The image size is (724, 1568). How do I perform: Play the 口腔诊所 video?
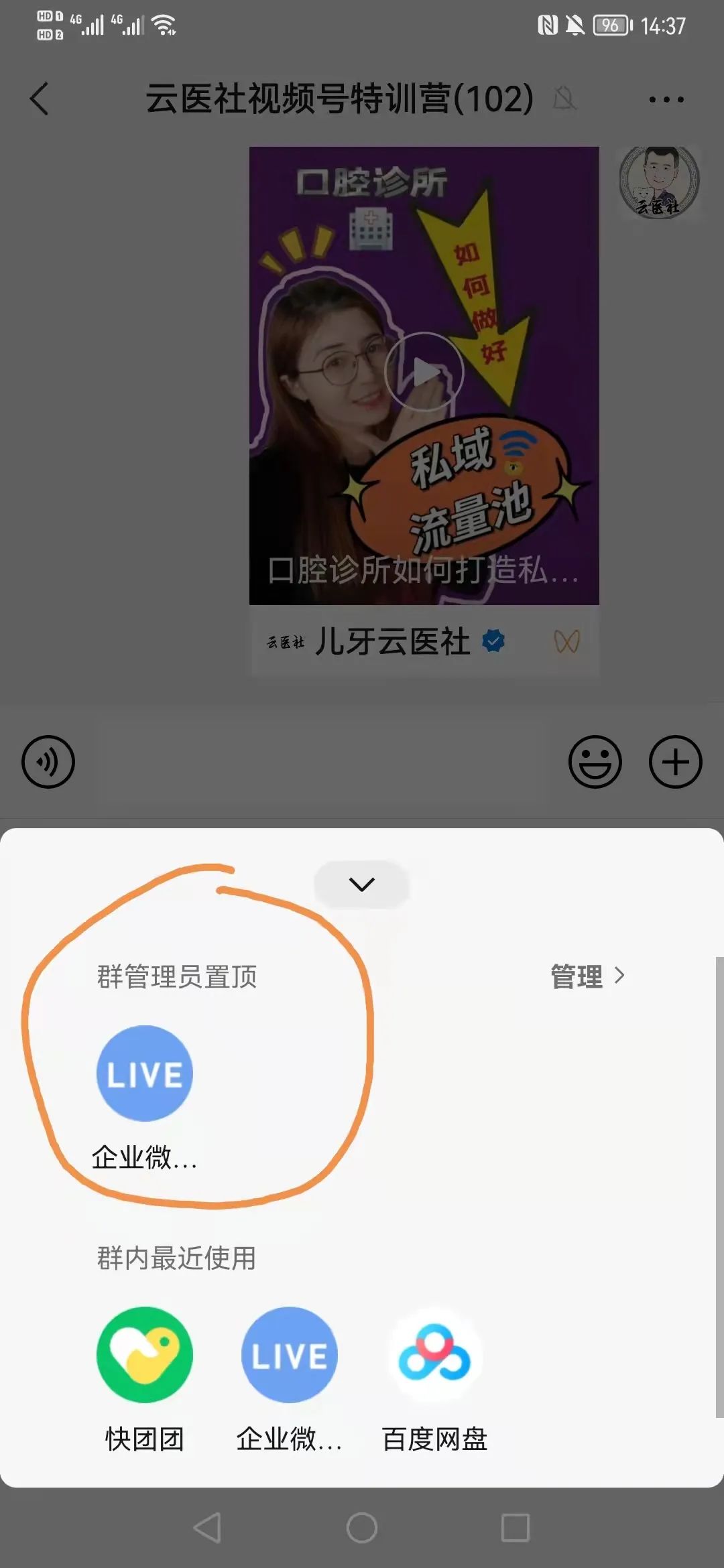(427, 372)
